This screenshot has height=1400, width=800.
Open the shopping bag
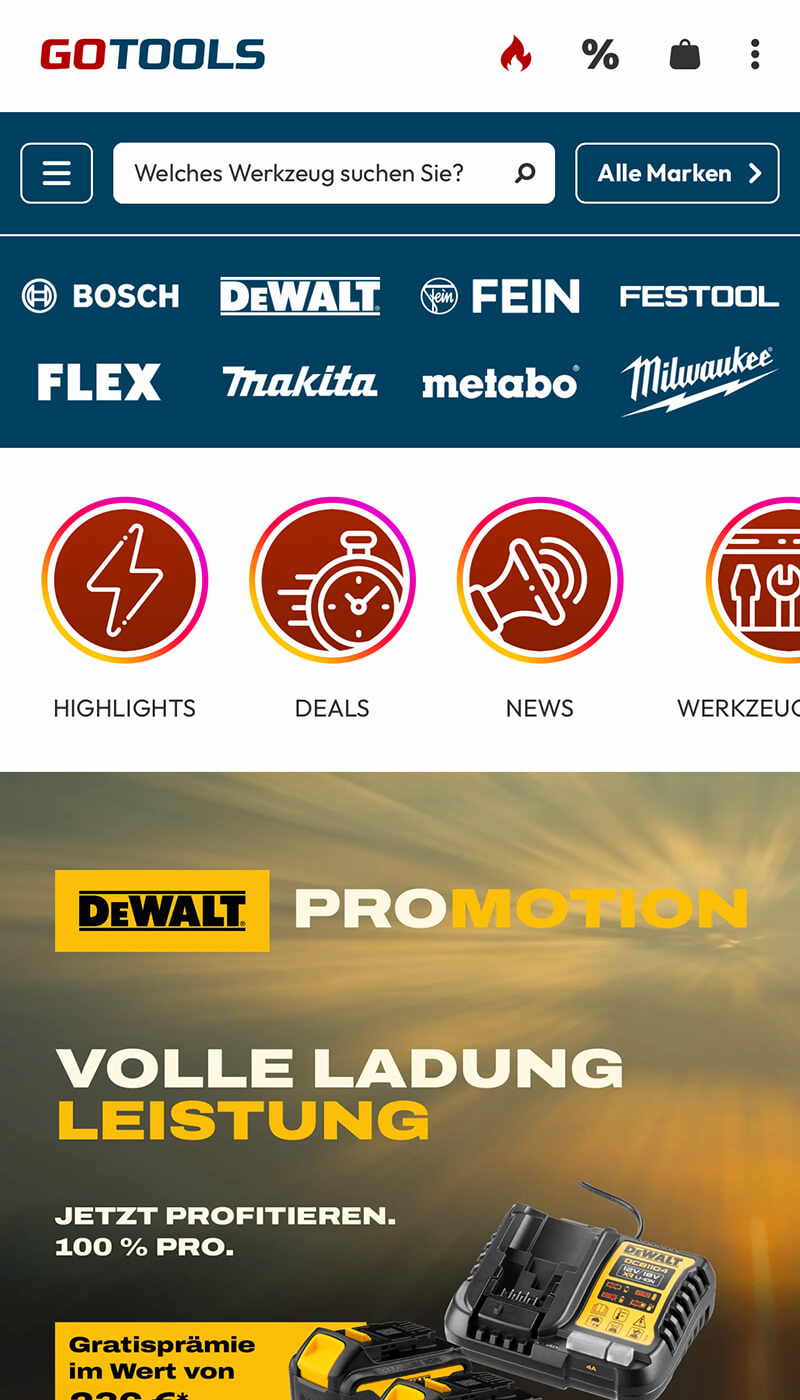click(685, 54)
